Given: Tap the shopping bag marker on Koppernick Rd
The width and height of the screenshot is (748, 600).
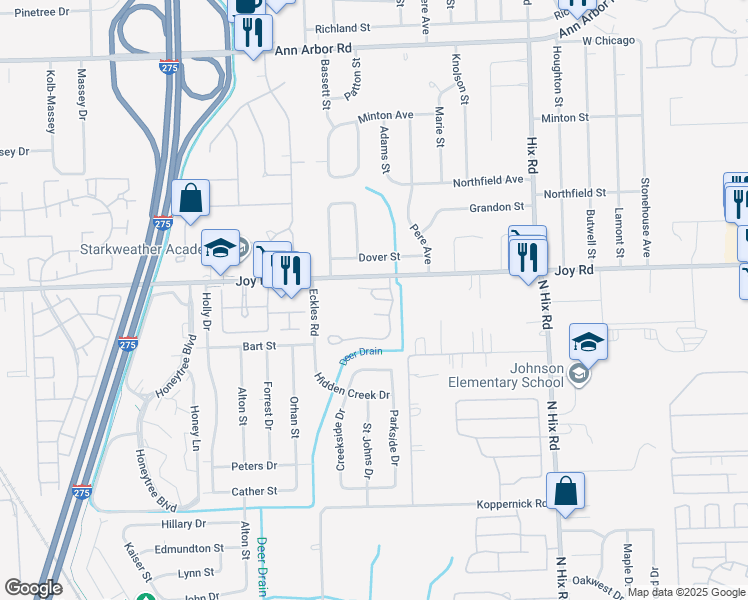Looking at the screenshot, I should [x=565, y=491].
